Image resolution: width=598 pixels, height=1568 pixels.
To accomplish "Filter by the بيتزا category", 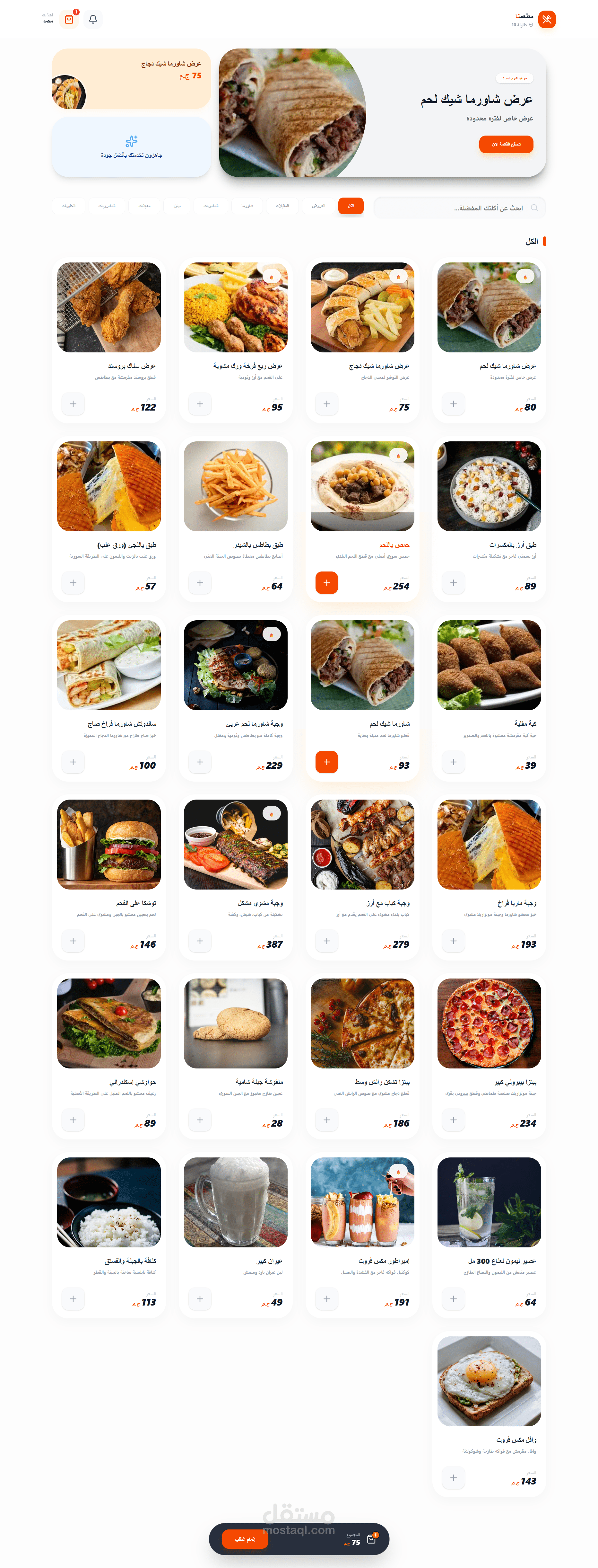I will point(177,206).
